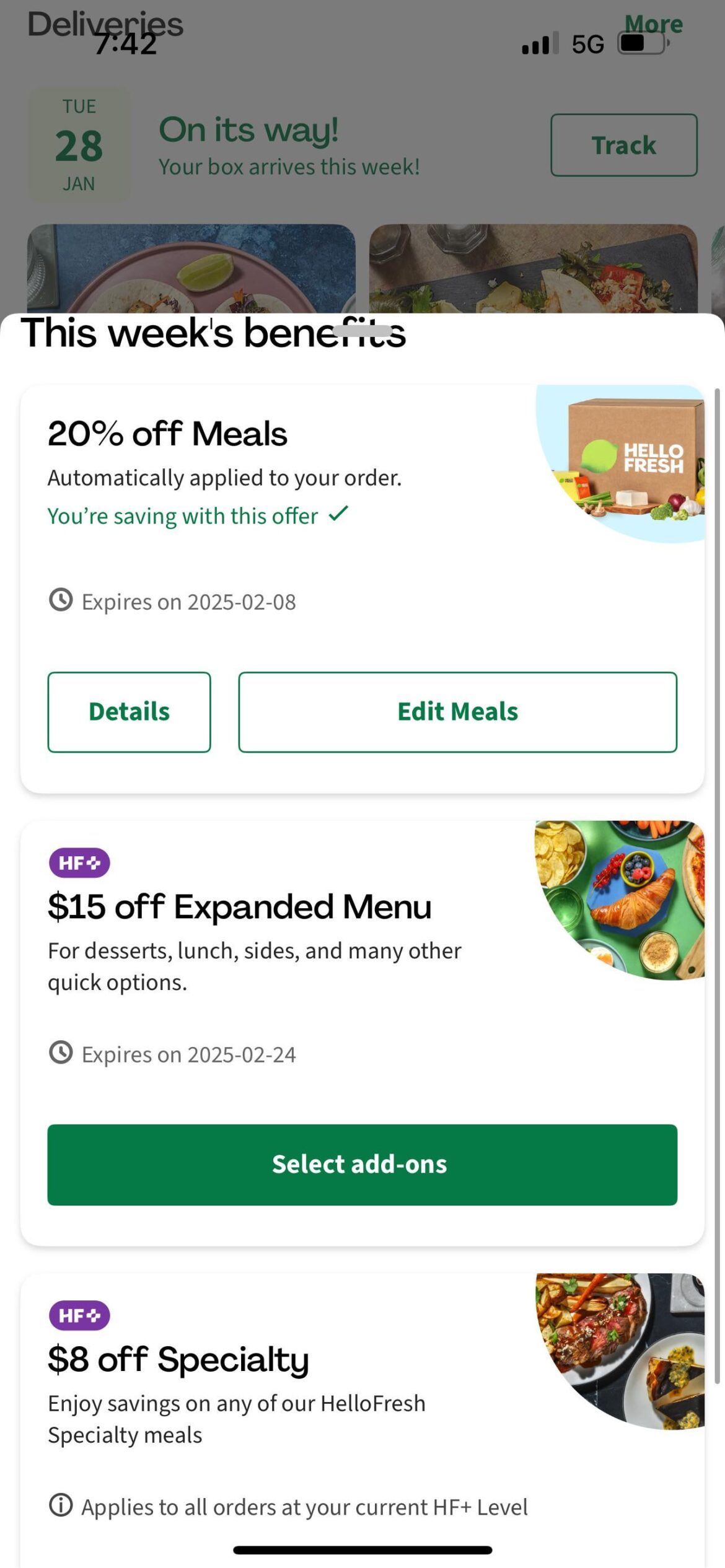Expand the 'More' option at the top right
Image resolution: width=725 pixels, height=1568 pixels.
[654, 24]
